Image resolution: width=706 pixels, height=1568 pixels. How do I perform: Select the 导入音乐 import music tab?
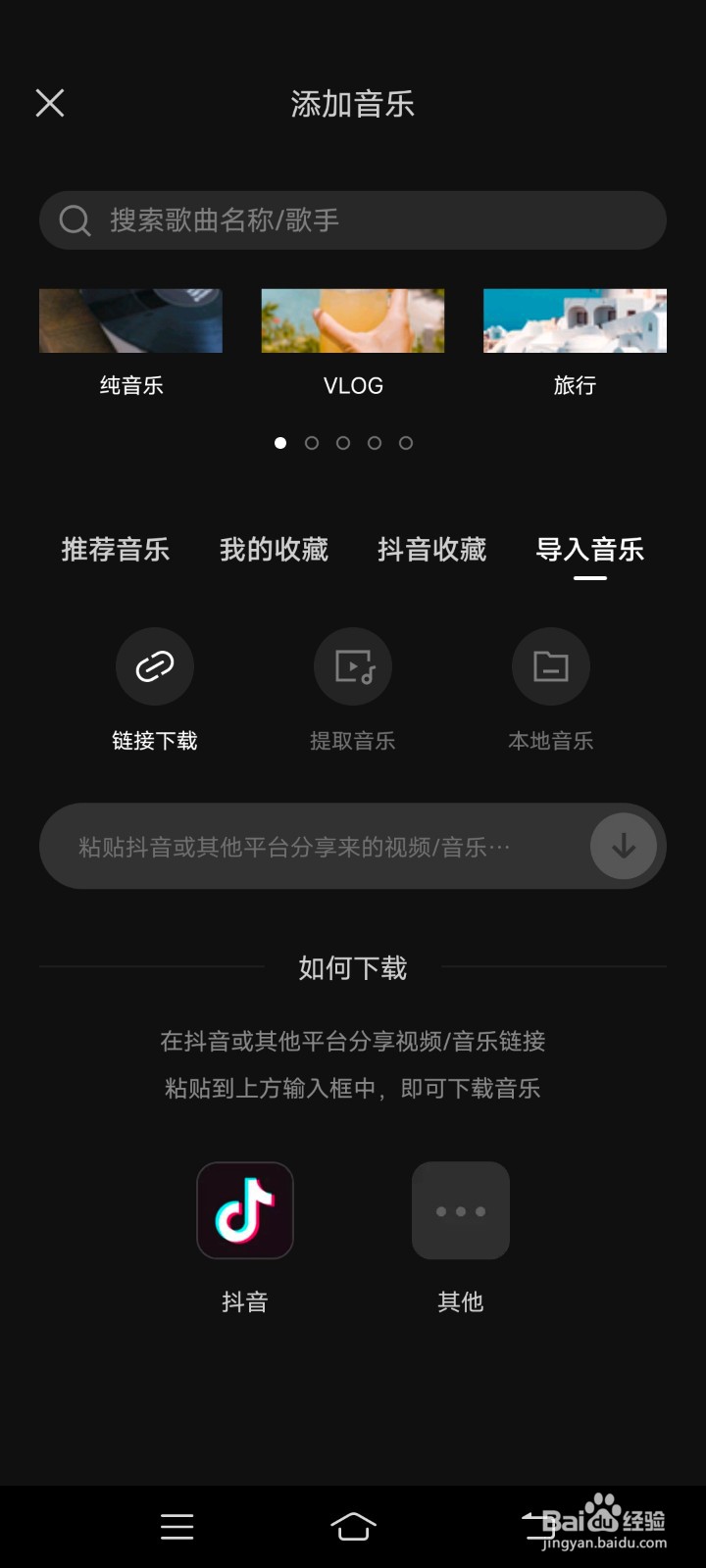pyautogui.click(x=588, y=550)
